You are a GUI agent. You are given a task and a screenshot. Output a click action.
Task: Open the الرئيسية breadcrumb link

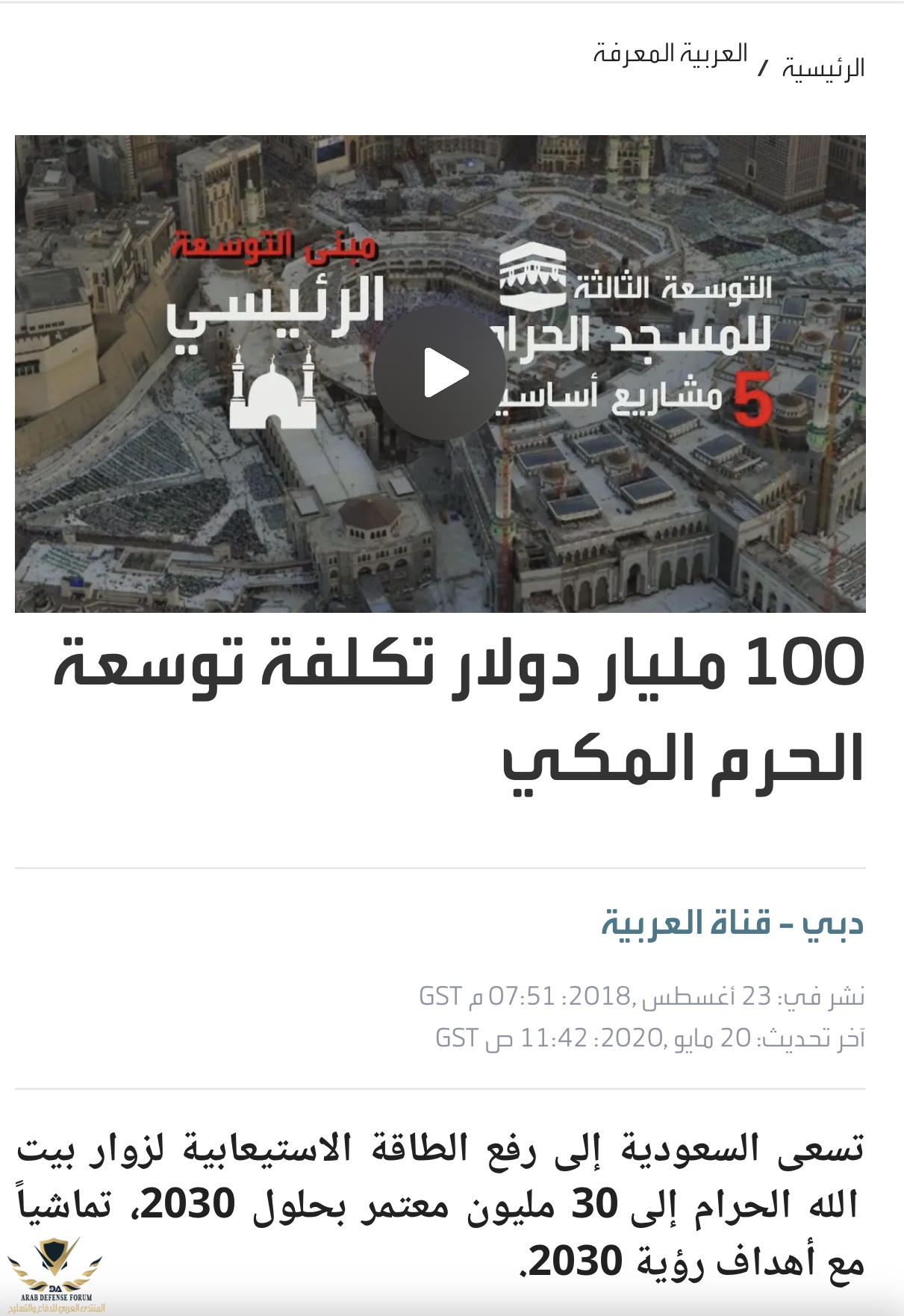pos(823,69)
